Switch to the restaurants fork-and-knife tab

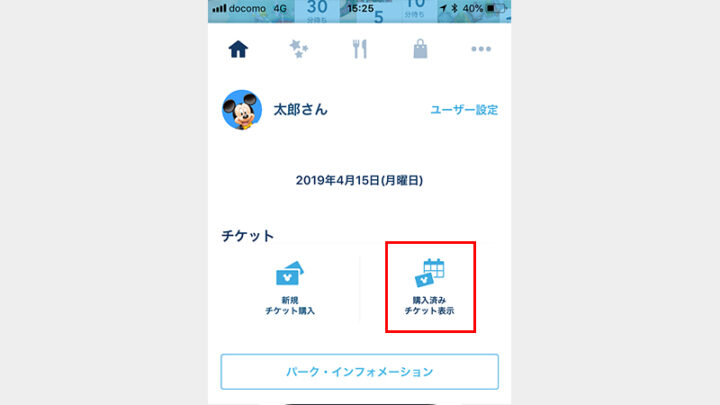pyautogui.click(x=360, y=49)
